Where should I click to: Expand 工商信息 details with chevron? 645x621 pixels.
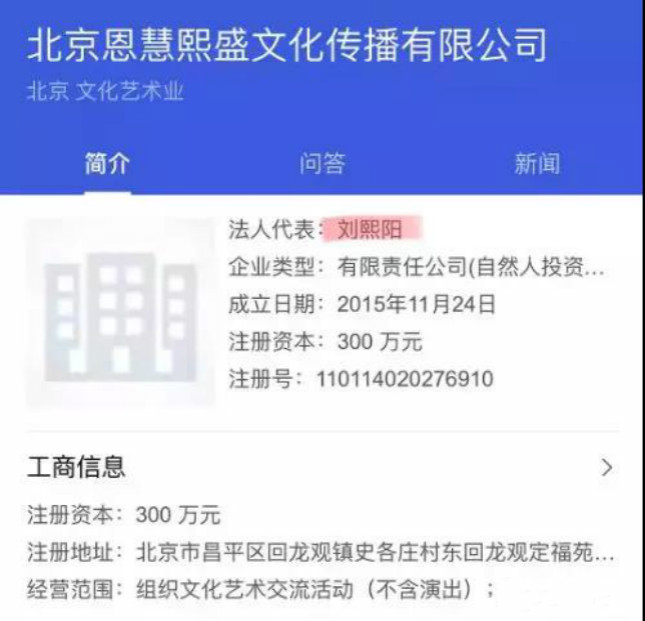pyautogui.click(x=606, y=467)
